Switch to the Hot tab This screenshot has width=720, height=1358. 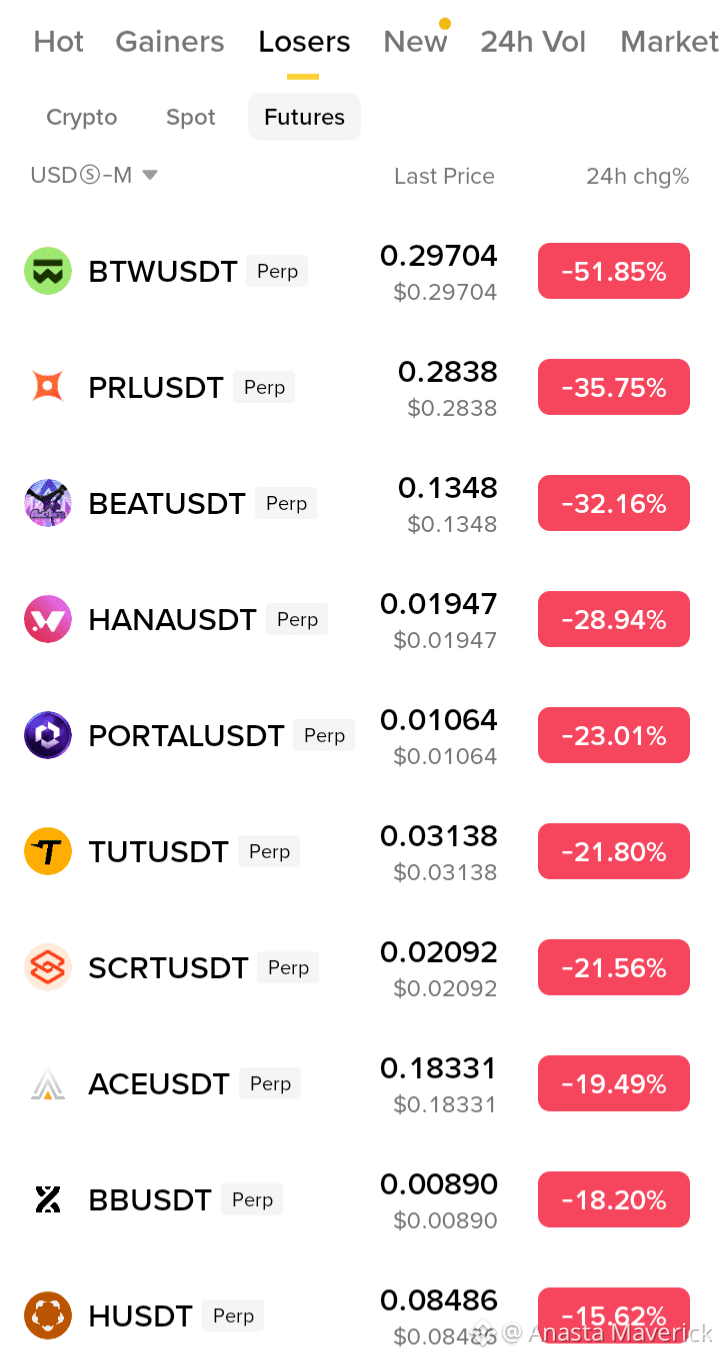(x=59, y=42)
